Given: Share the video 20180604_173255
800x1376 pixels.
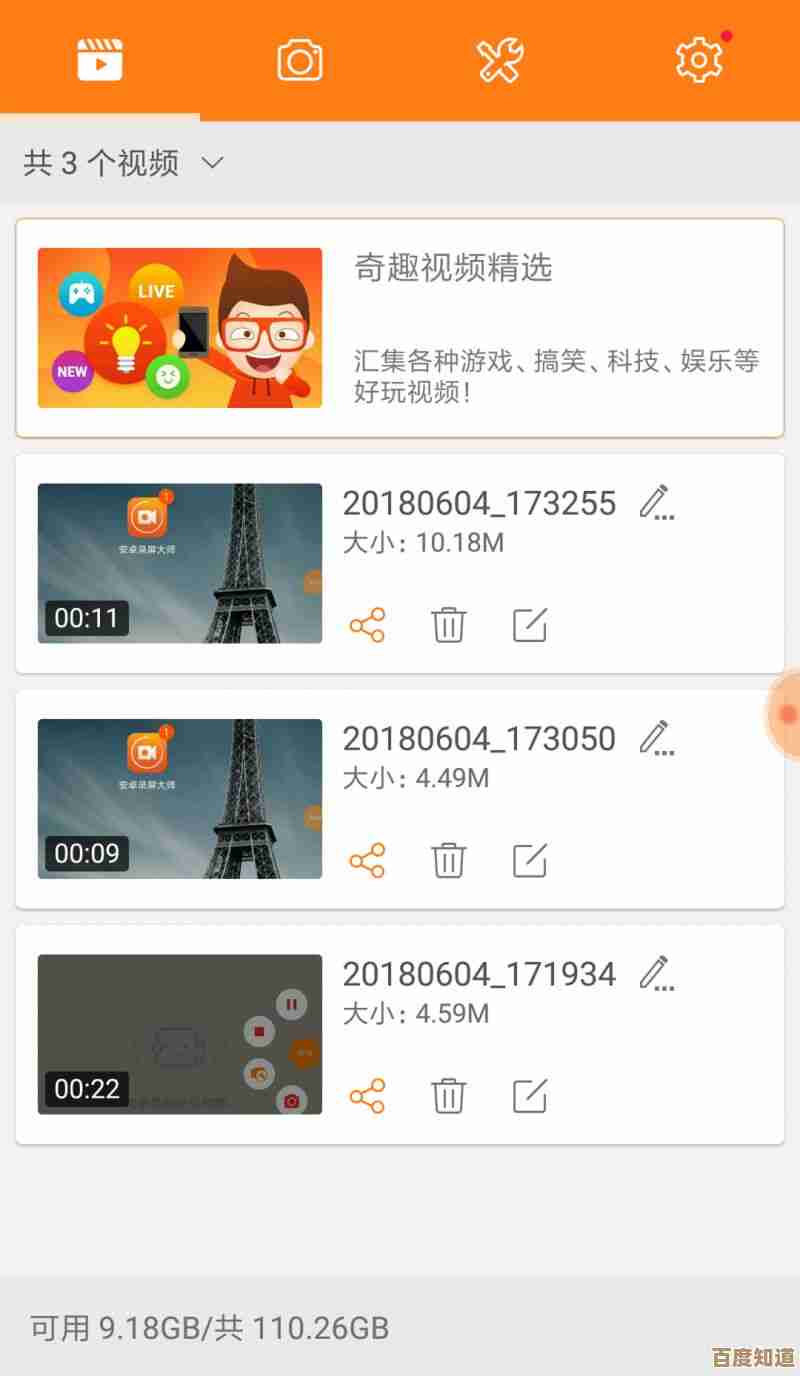Looking at the screenshot, I should (368, 624).
